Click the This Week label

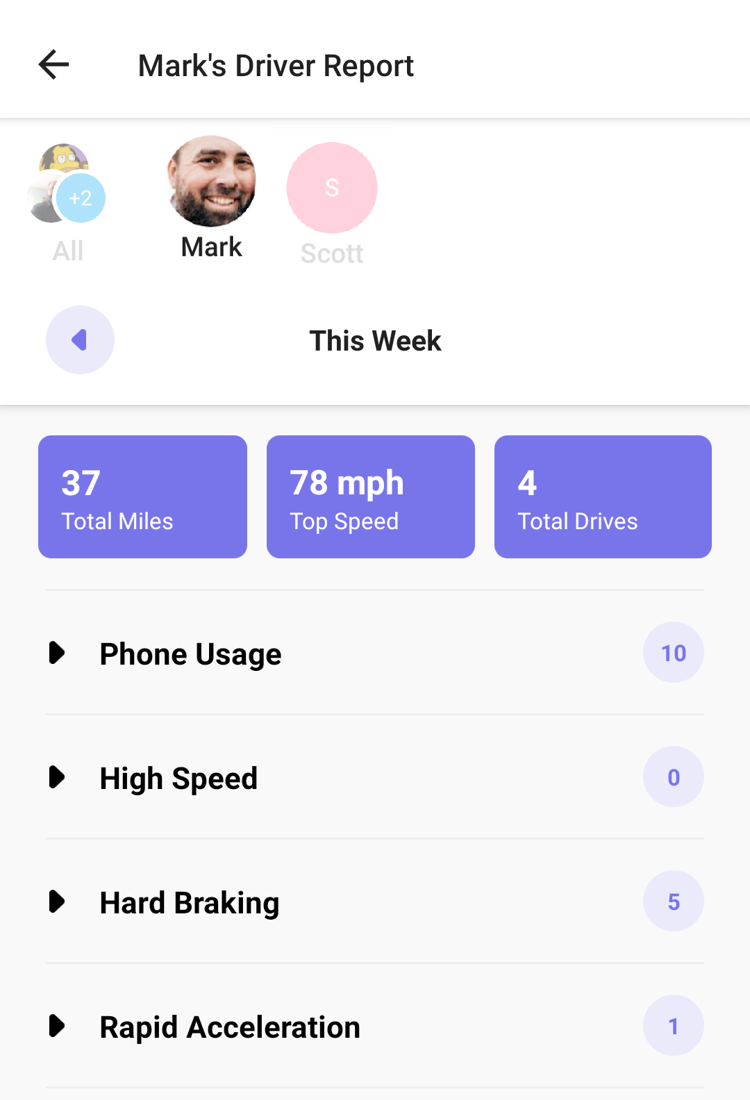375,340
